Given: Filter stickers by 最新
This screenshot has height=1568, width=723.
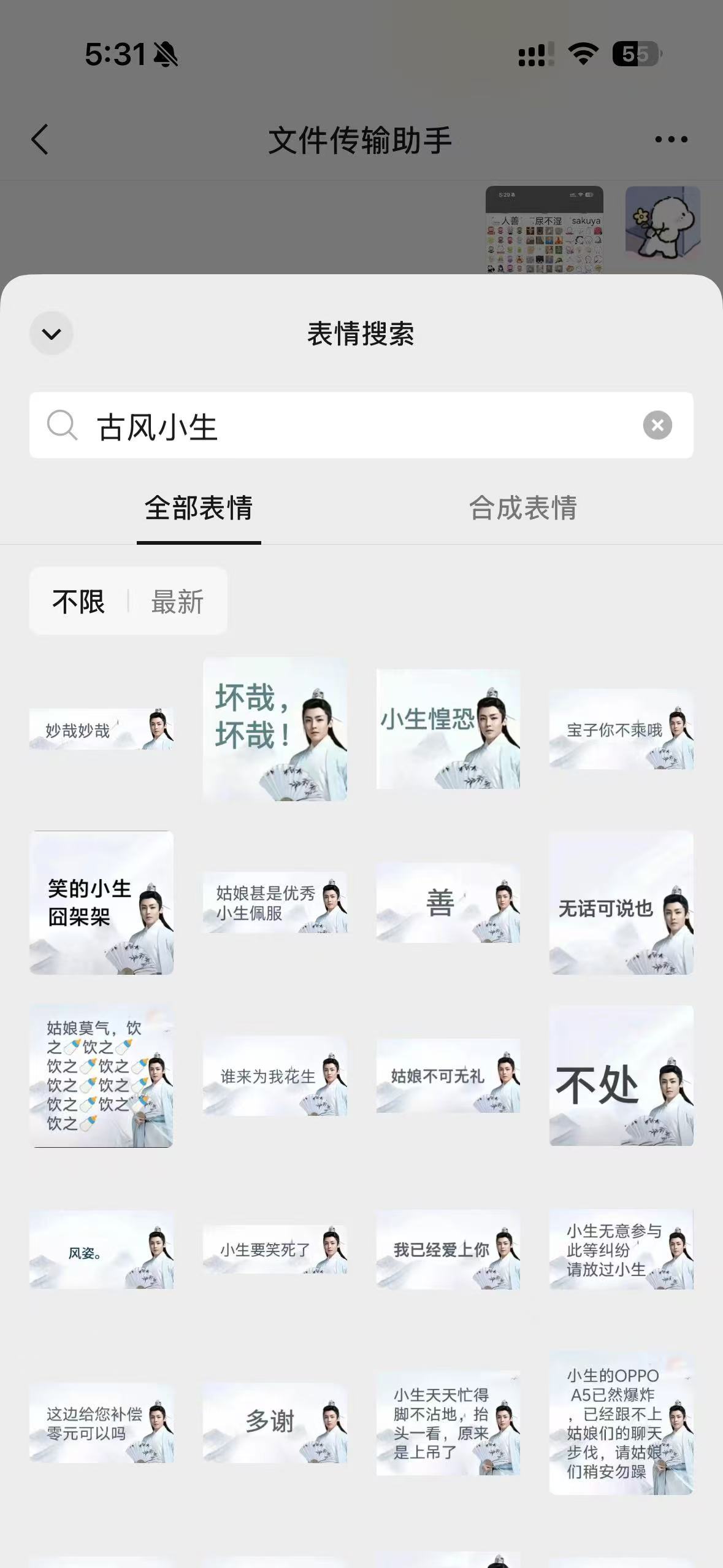Looking at the screenshot, I should click(177, 602).
